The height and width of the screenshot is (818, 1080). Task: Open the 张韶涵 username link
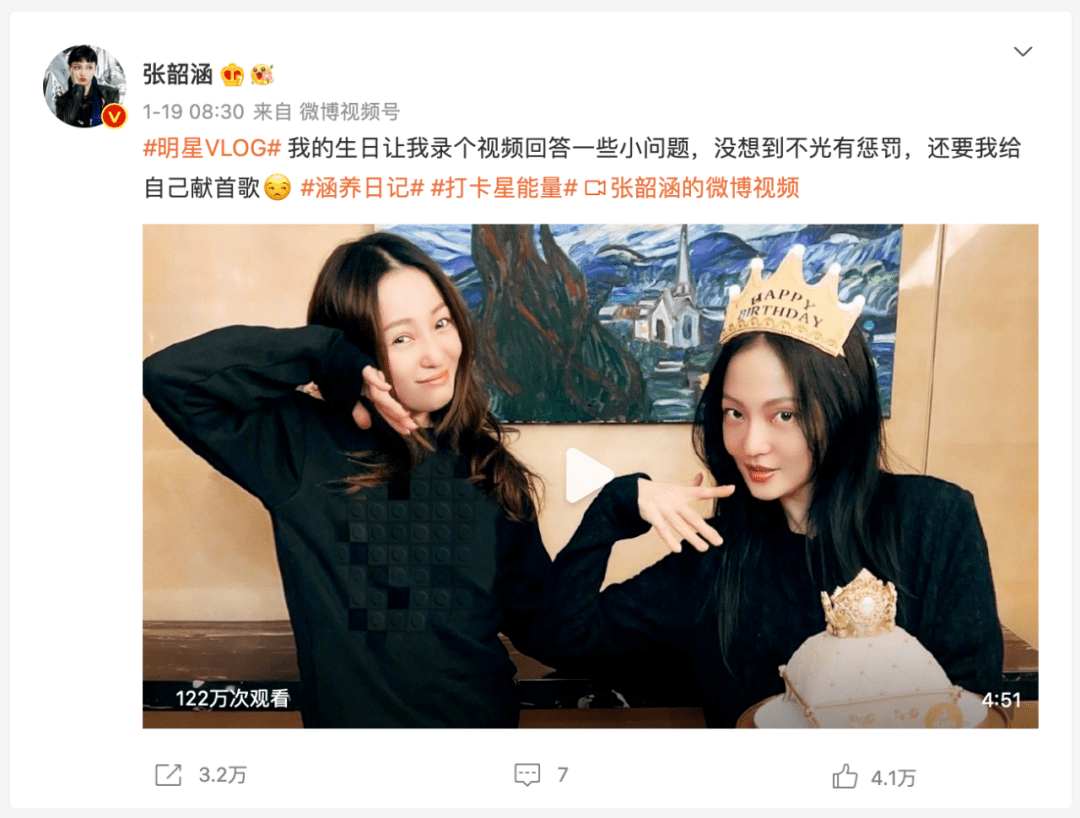coord(178,74)
